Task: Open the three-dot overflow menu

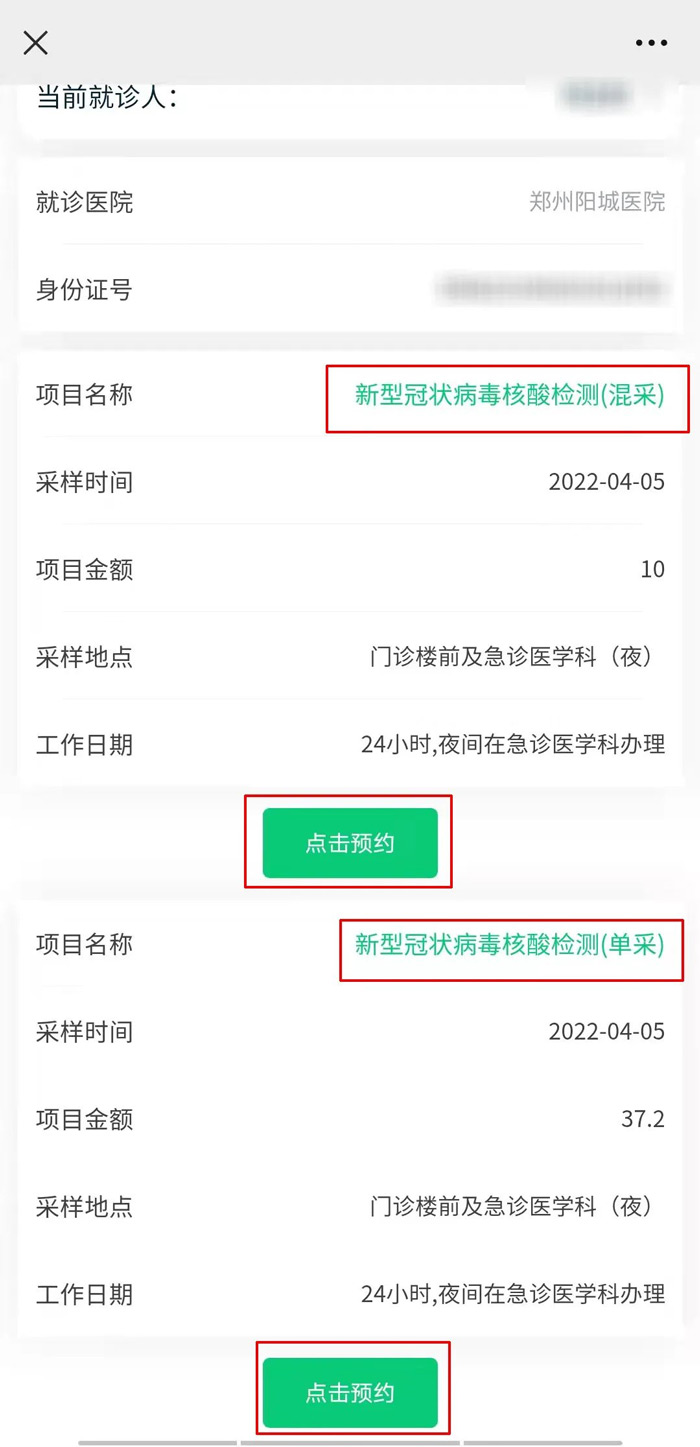Action: [x=651, y=43]
